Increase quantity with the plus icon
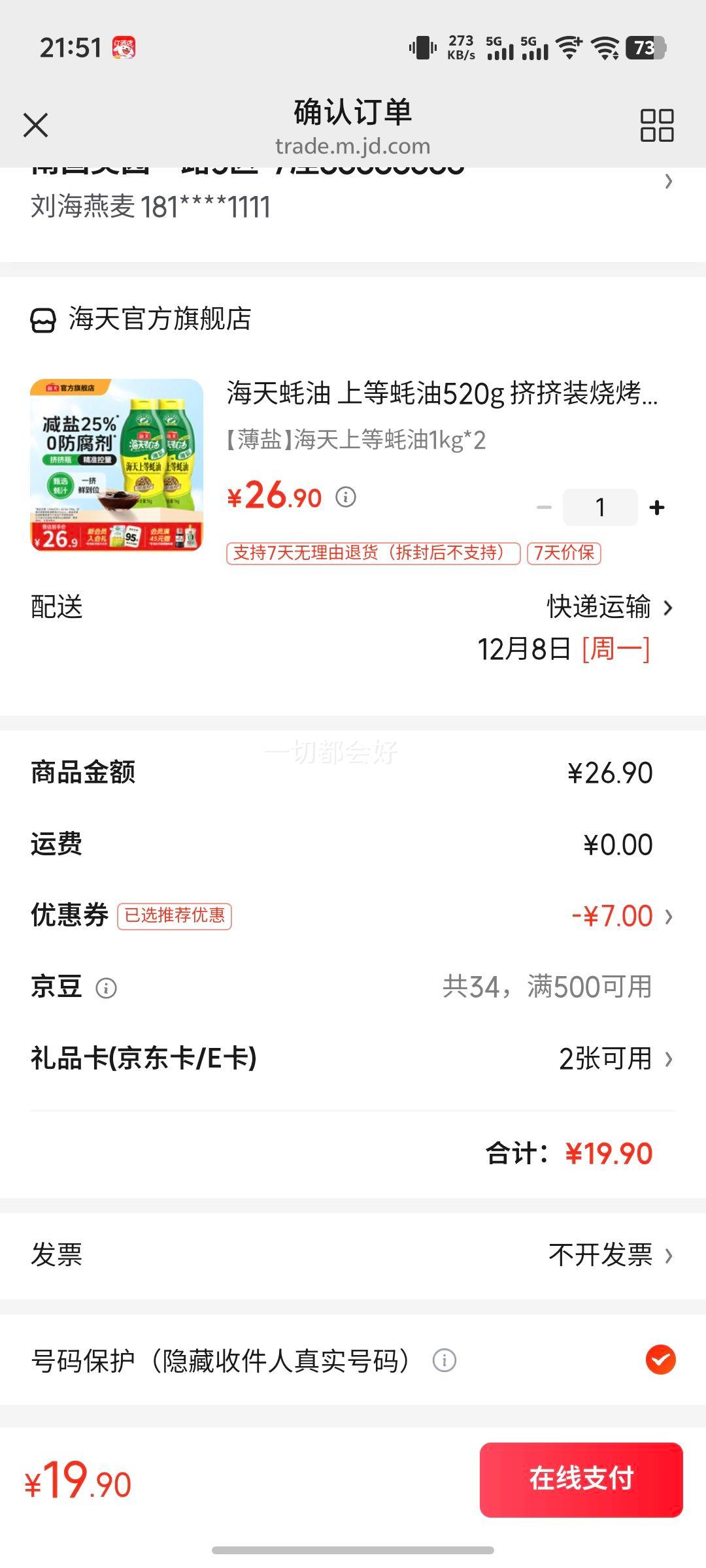 656,506
